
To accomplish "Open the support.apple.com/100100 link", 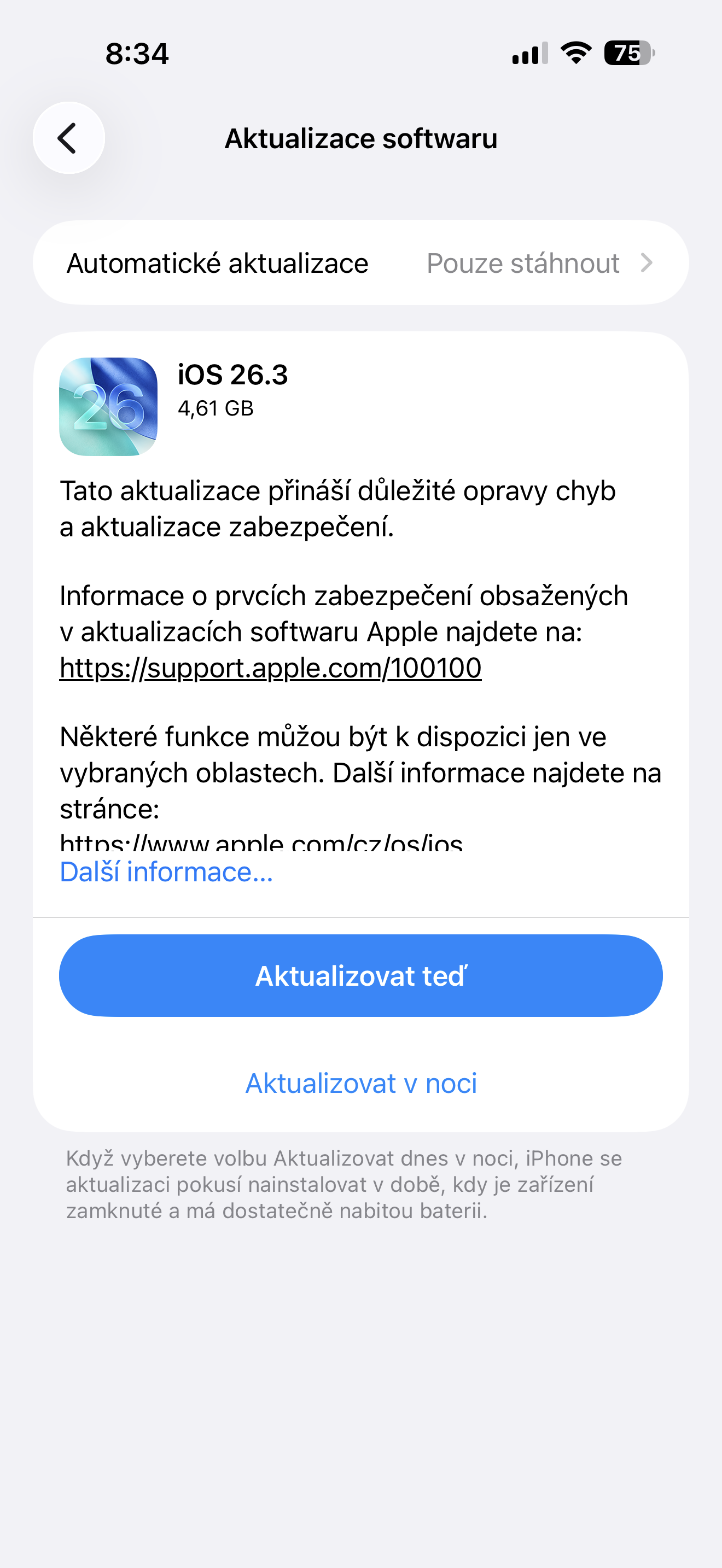I will [270, 668].
